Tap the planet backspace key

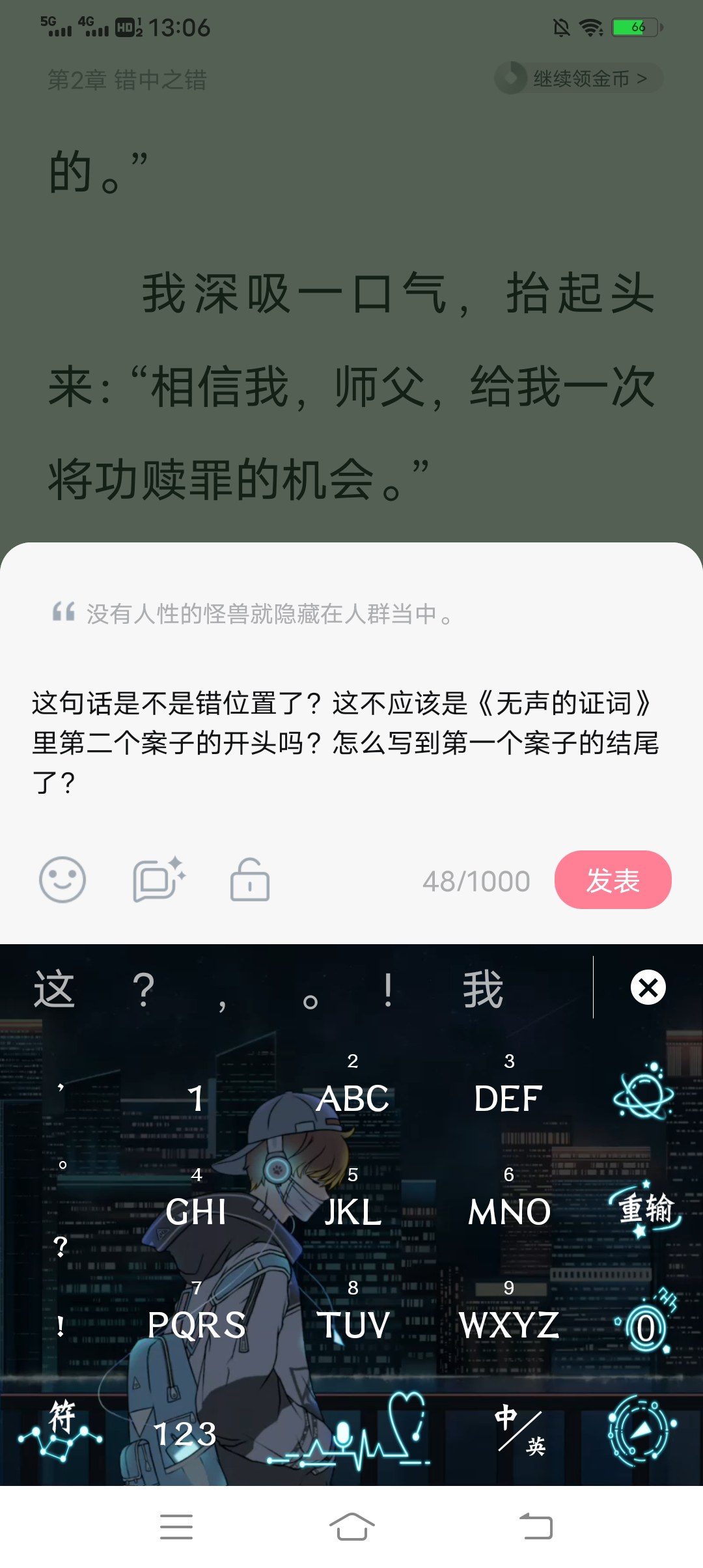tap(644, 1092)
